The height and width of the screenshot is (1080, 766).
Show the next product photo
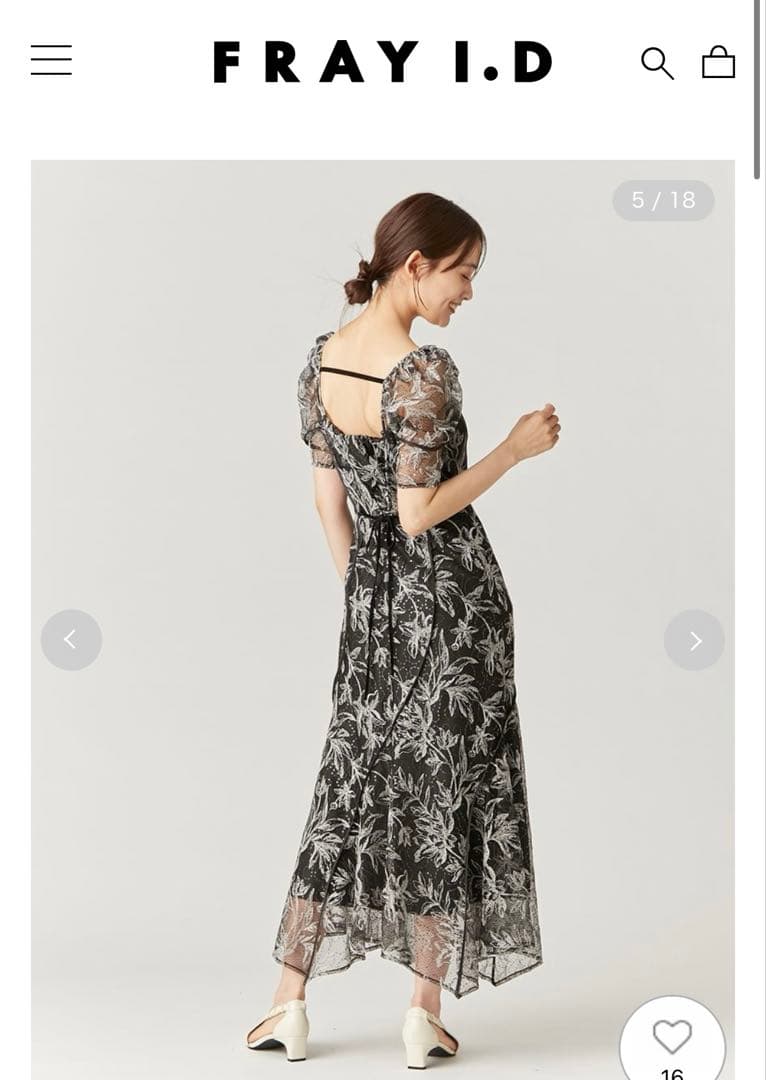[694, 640]
